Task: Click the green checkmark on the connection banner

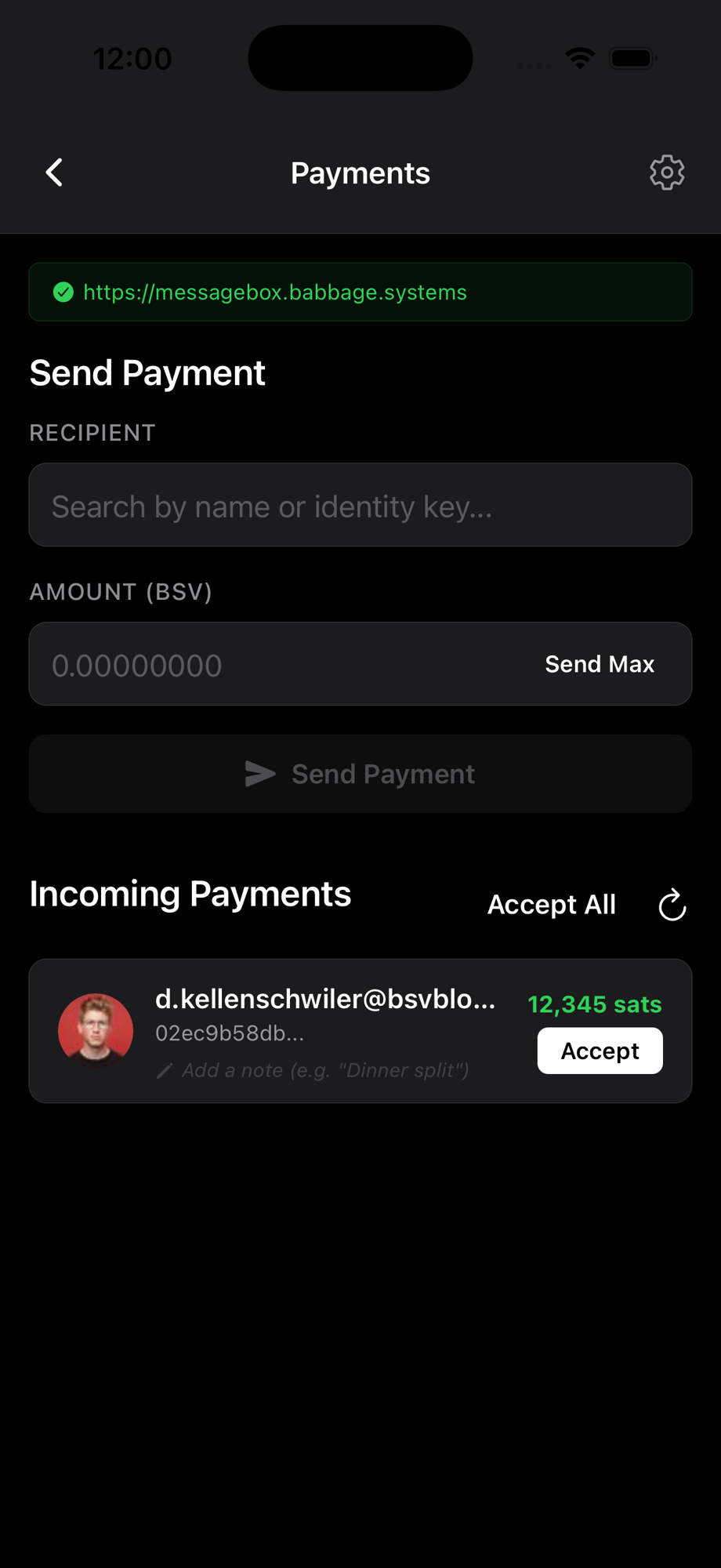Action: coord(63,292)
